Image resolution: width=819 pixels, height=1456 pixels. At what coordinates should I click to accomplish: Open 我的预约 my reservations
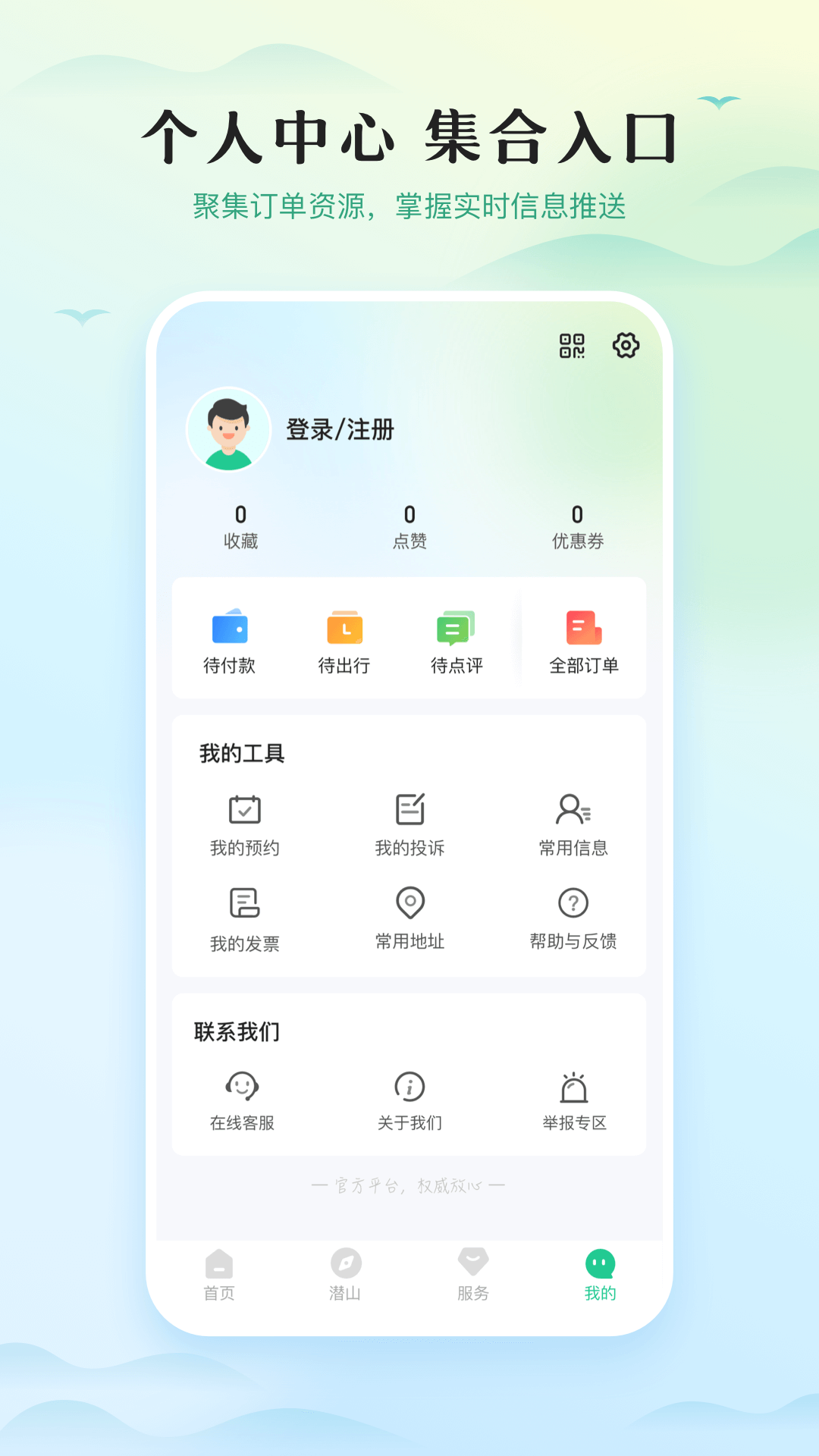click(246, 823)
